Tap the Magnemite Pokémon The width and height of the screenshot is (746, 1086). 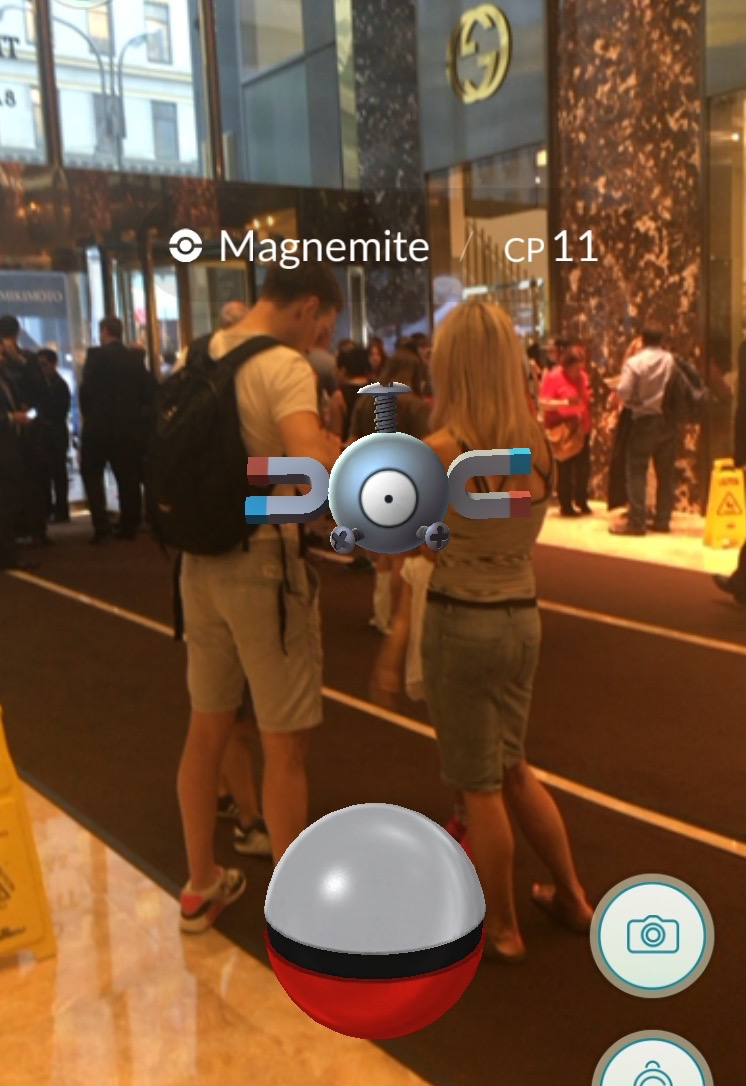tap(389, 469)
